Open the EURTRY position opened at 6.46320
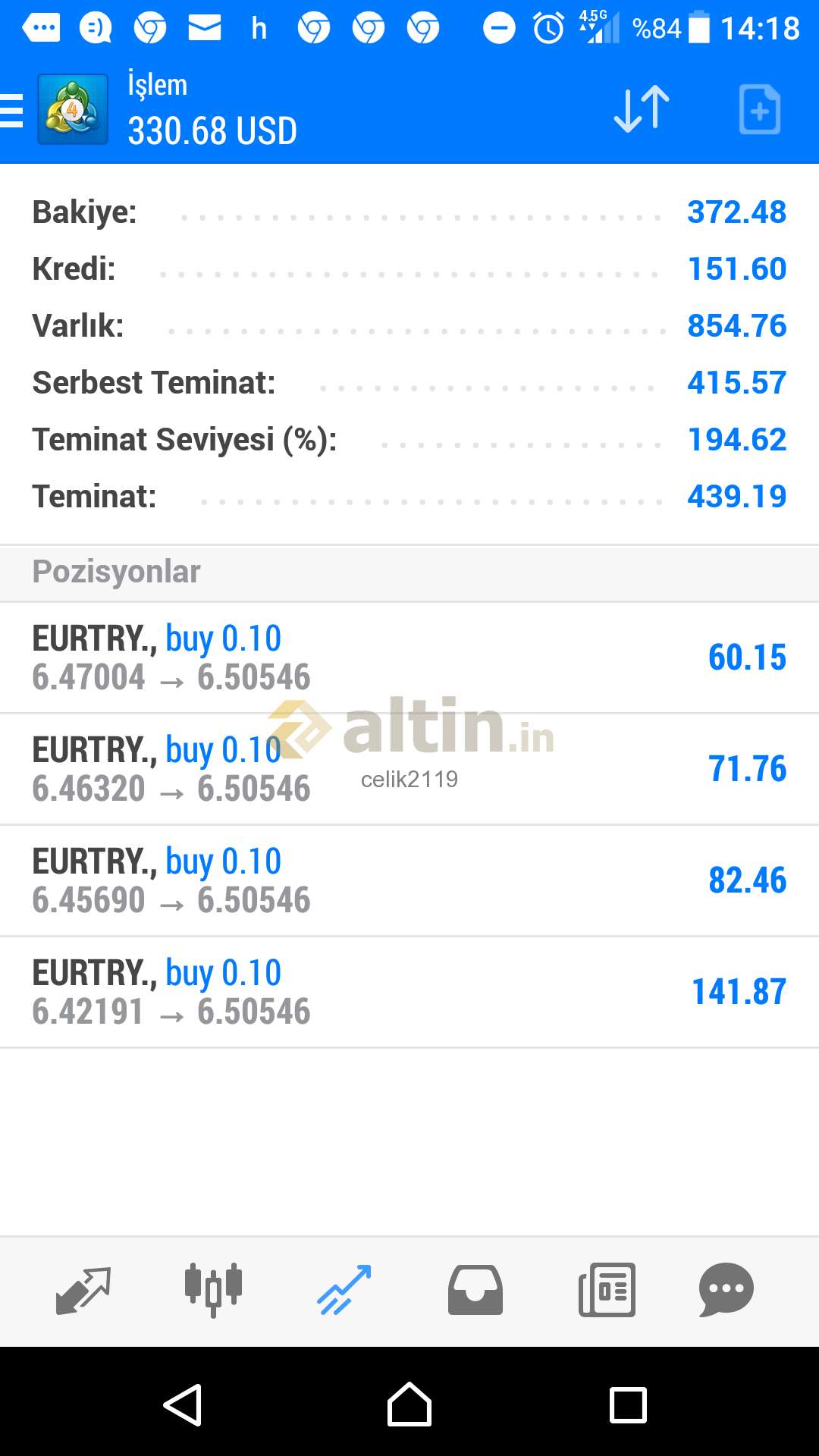Image resolution: width=819 pixels, height=1456 pixels. click(x=409, y=769)
